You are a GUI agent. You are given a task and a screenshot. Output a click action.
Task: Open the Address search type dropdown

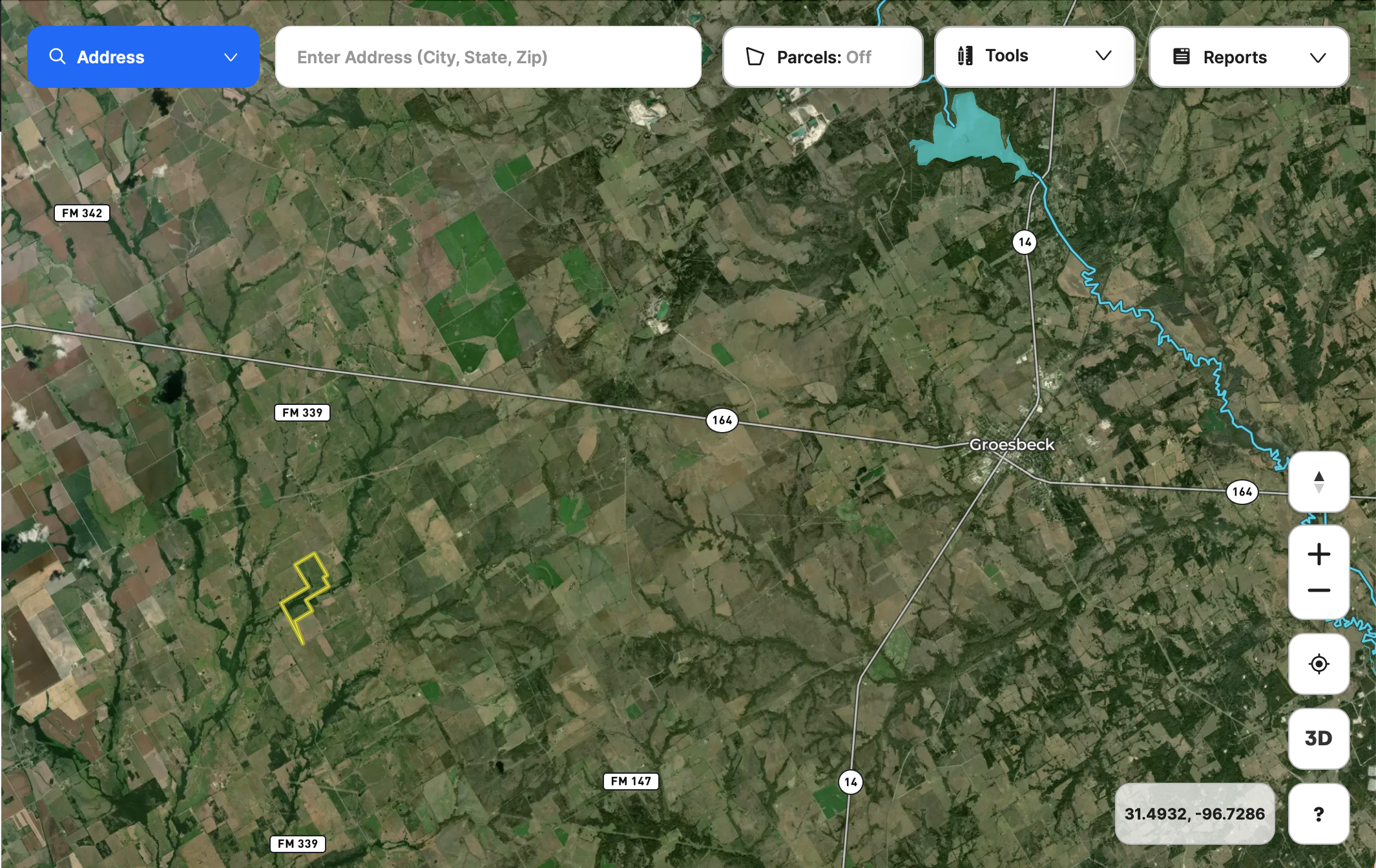click(x=143, y=57)
